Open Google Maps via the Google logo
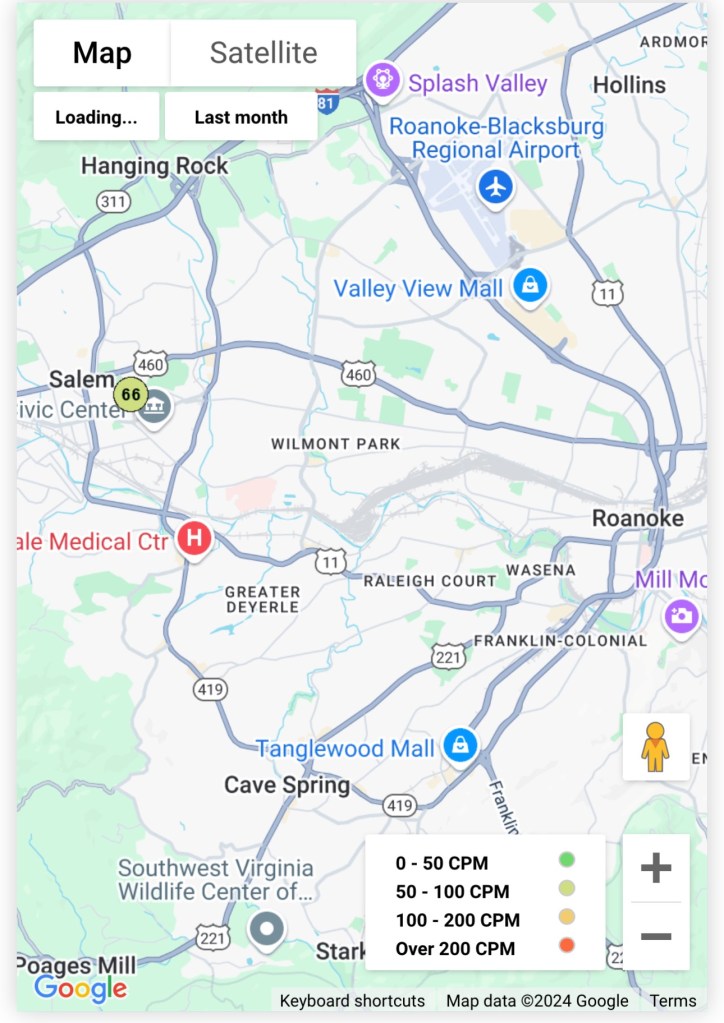This screenshot has height=1023, width=724. click(x=80, y=989)
